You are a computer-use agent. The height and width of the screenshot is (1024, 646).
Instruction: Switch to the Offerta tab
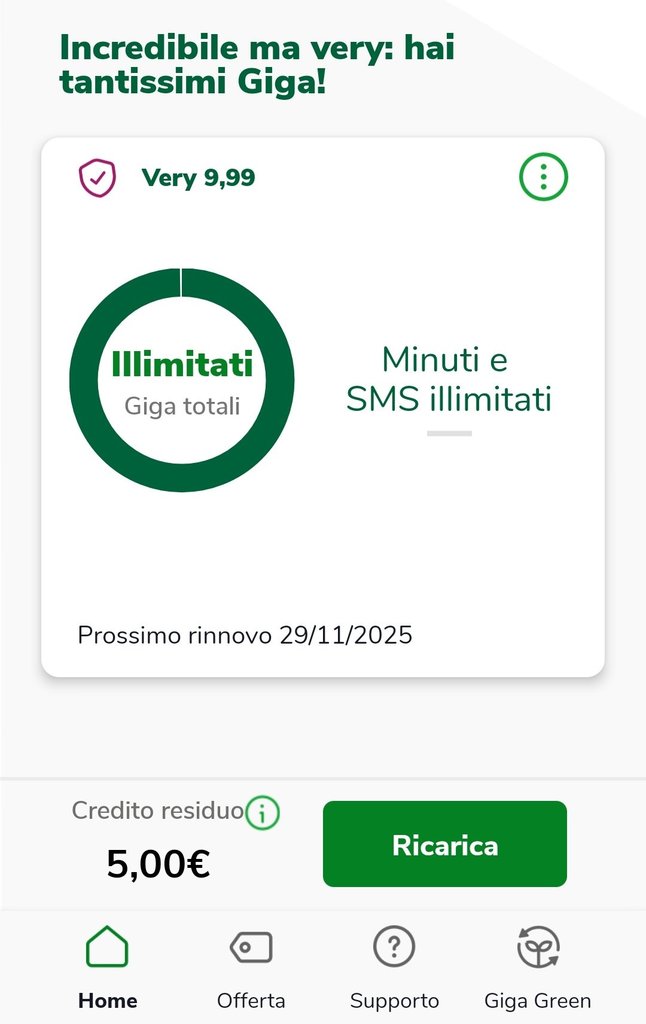[251, 964]
